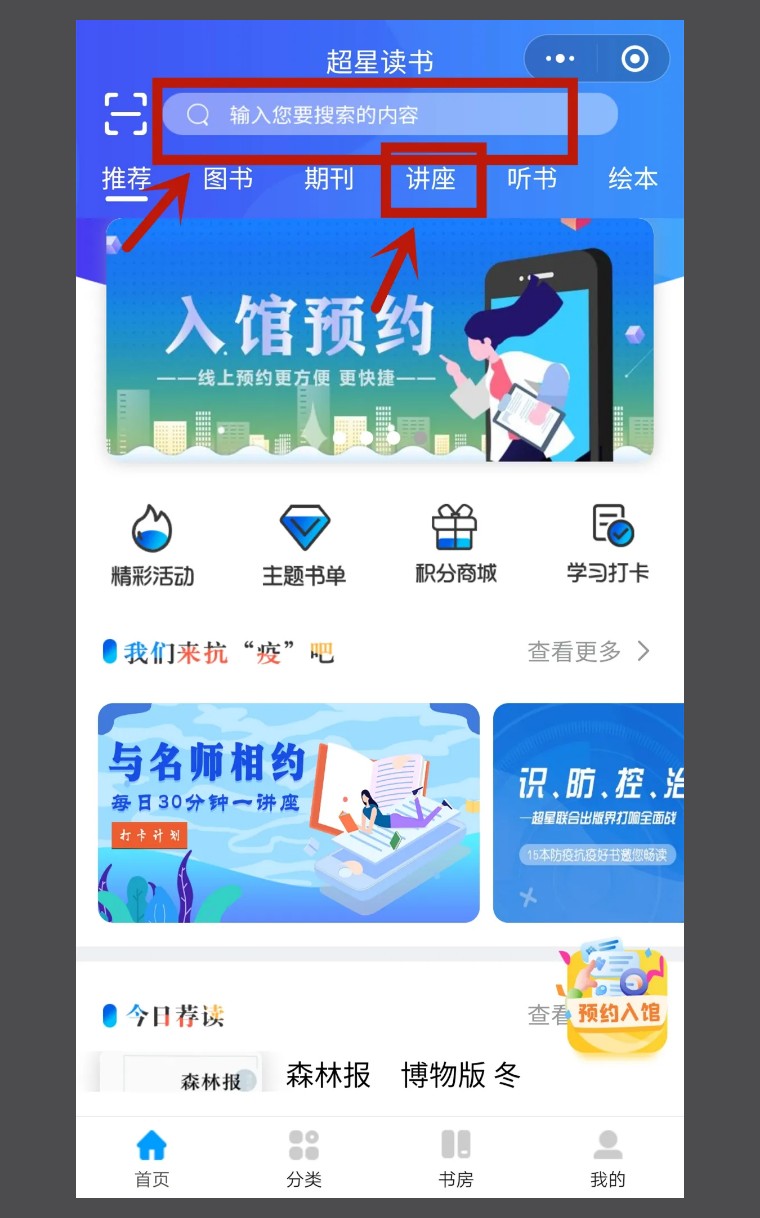Screen dimensions: 760x1218
Task: Open the QR scan icon
Action: [x=126, y=114]
